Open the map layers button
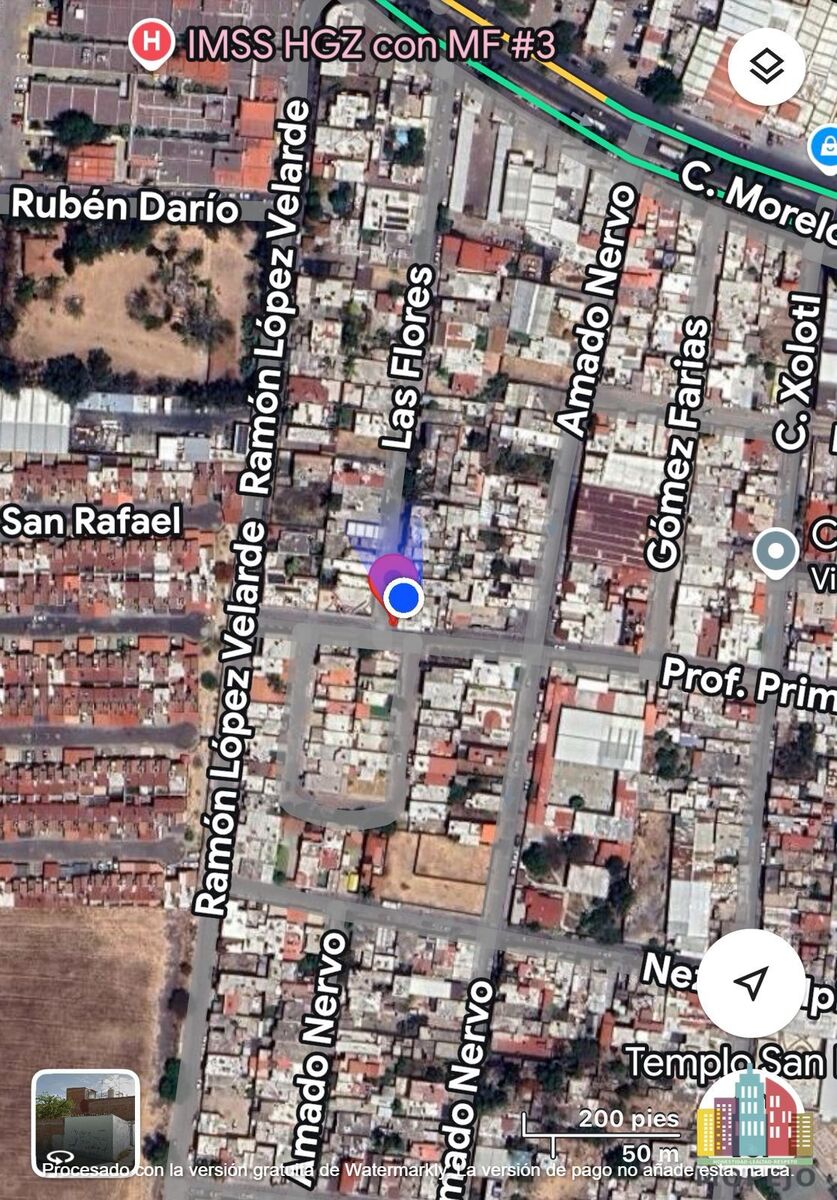 [x=766, y=67]
